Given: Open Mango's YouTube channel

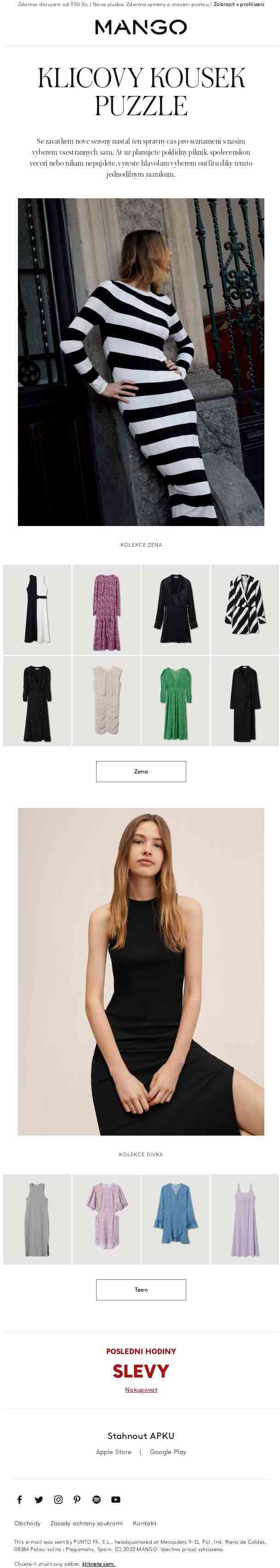Looking at the screenshot, I should point(115,1499).
